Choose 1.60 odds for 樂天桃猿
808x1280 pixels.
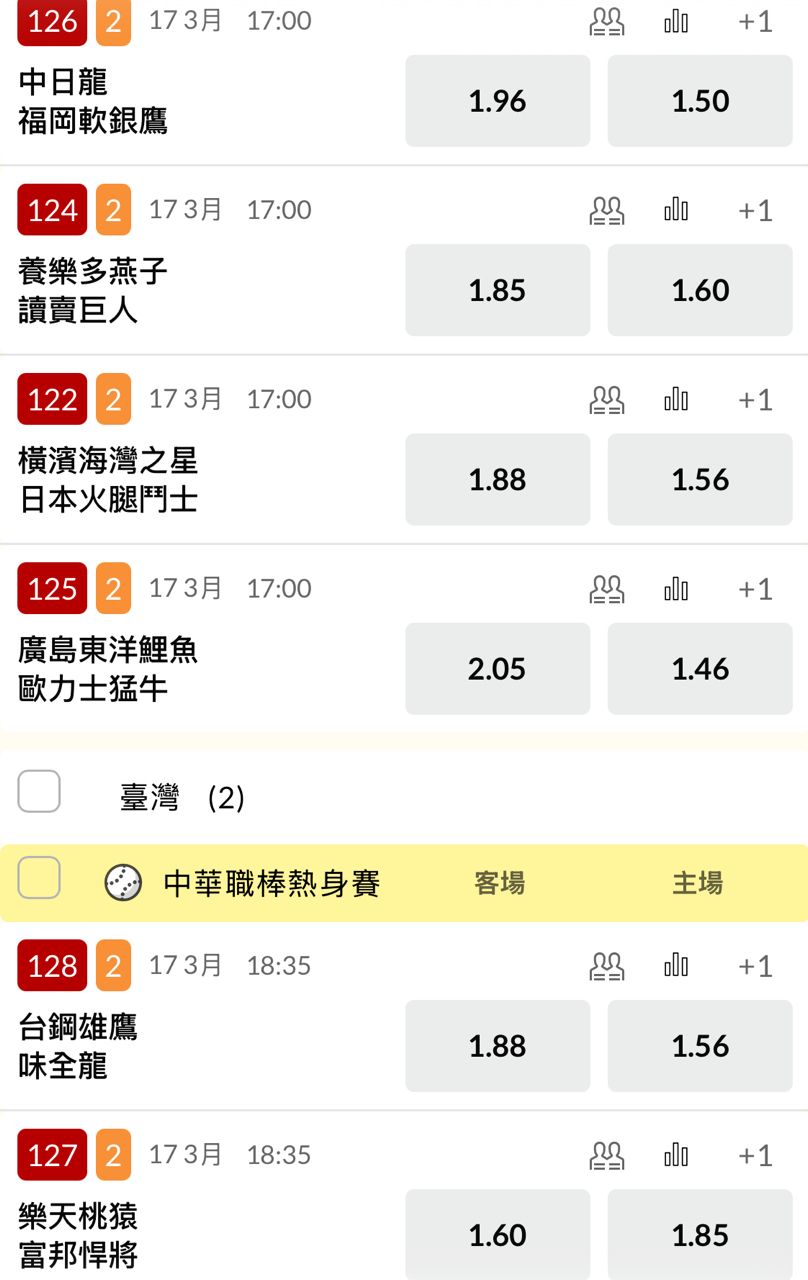click(x=497, y=1235)
